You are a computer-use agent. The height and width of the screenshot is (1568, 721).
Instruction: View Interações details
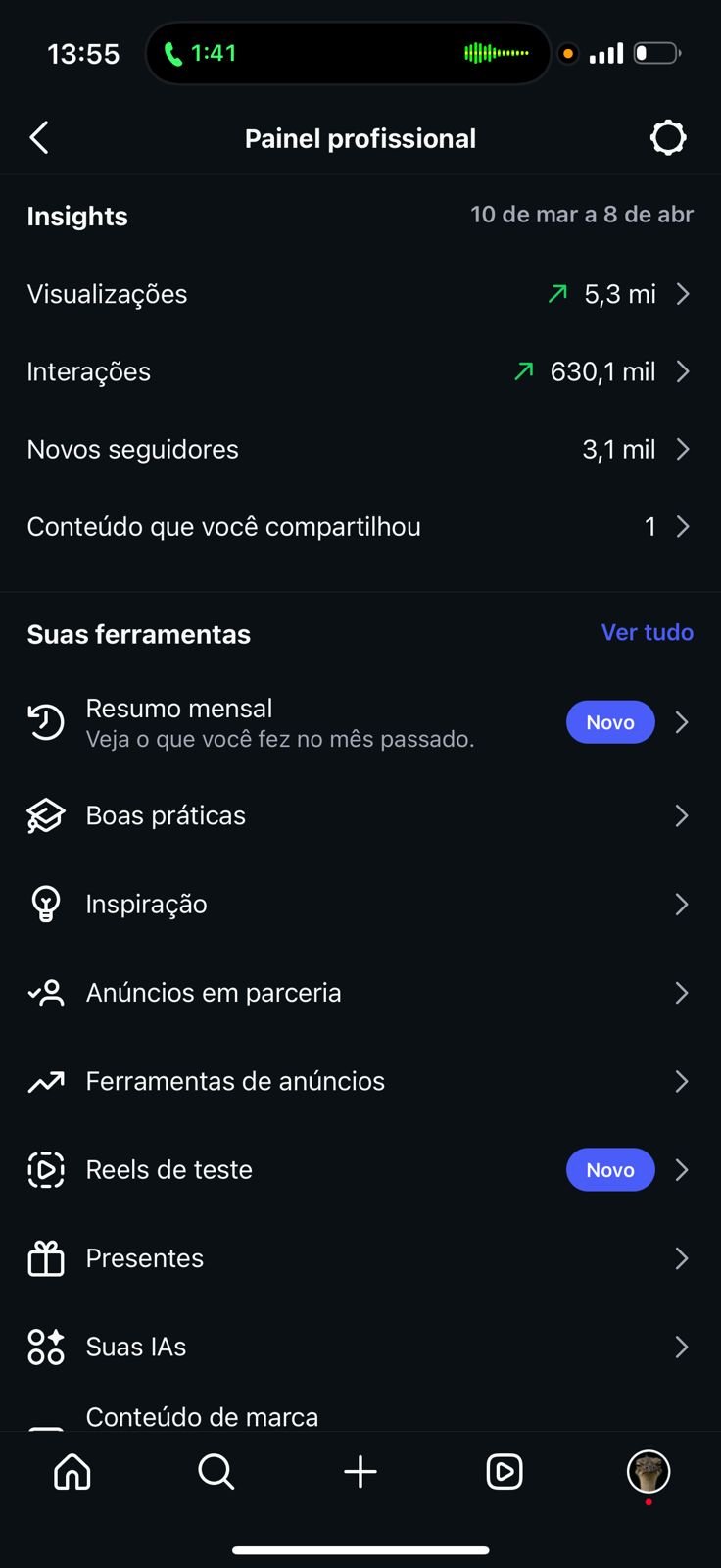(x=360, y=371)
